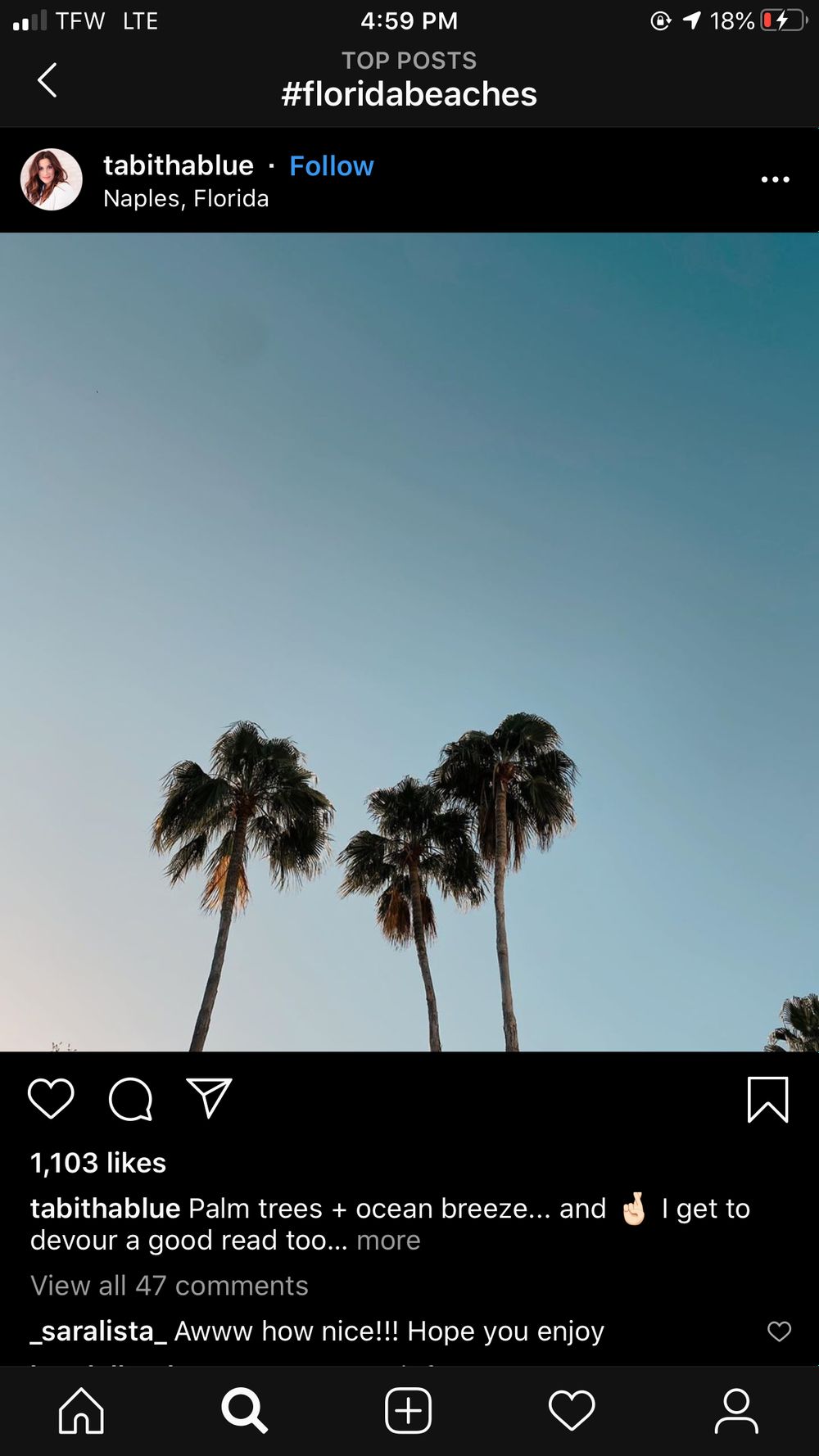View all 47 comments

170,1286
